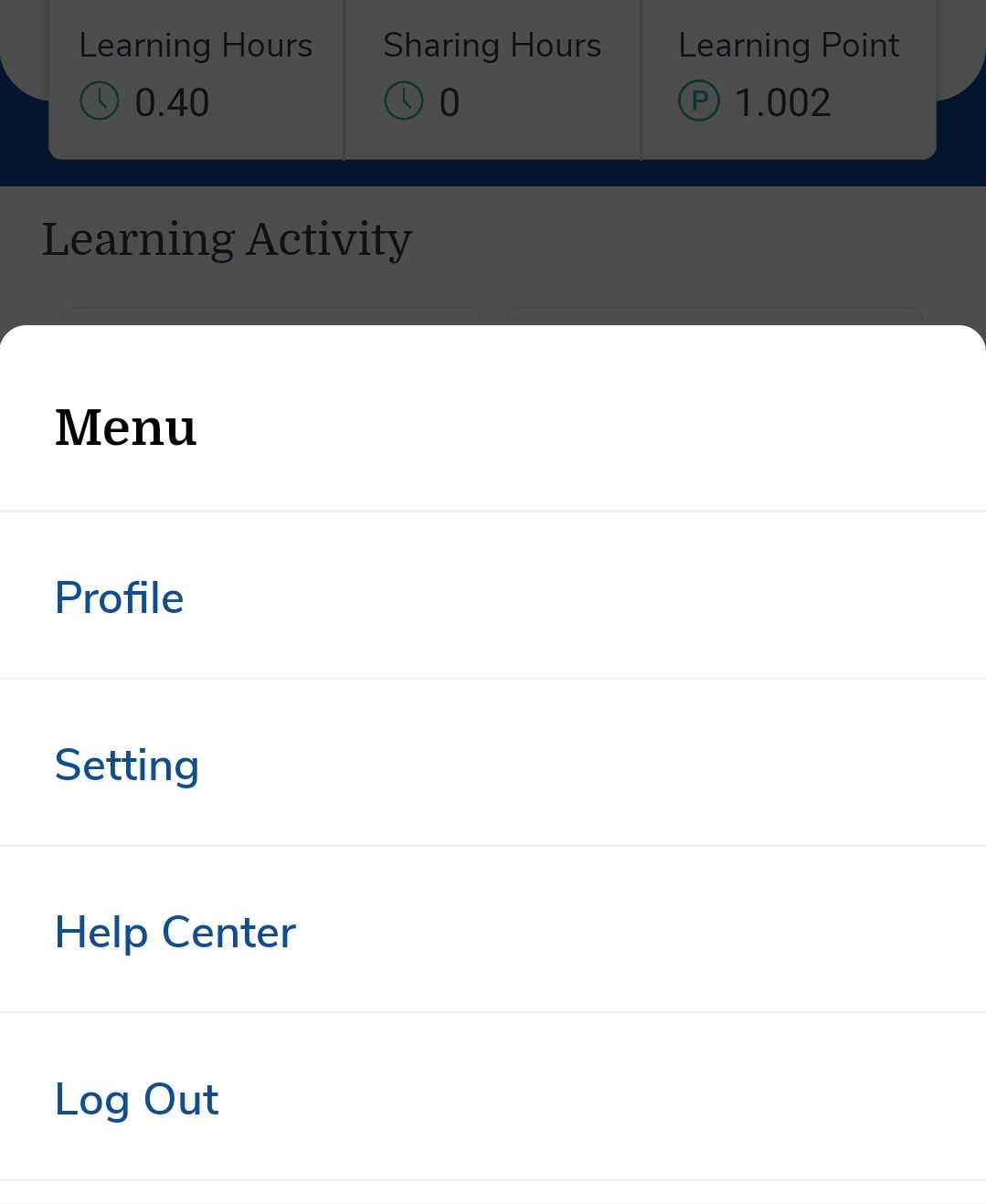Open the Profile menu item
Viewport: 986px width, 1204px height.
pos(120,598)
